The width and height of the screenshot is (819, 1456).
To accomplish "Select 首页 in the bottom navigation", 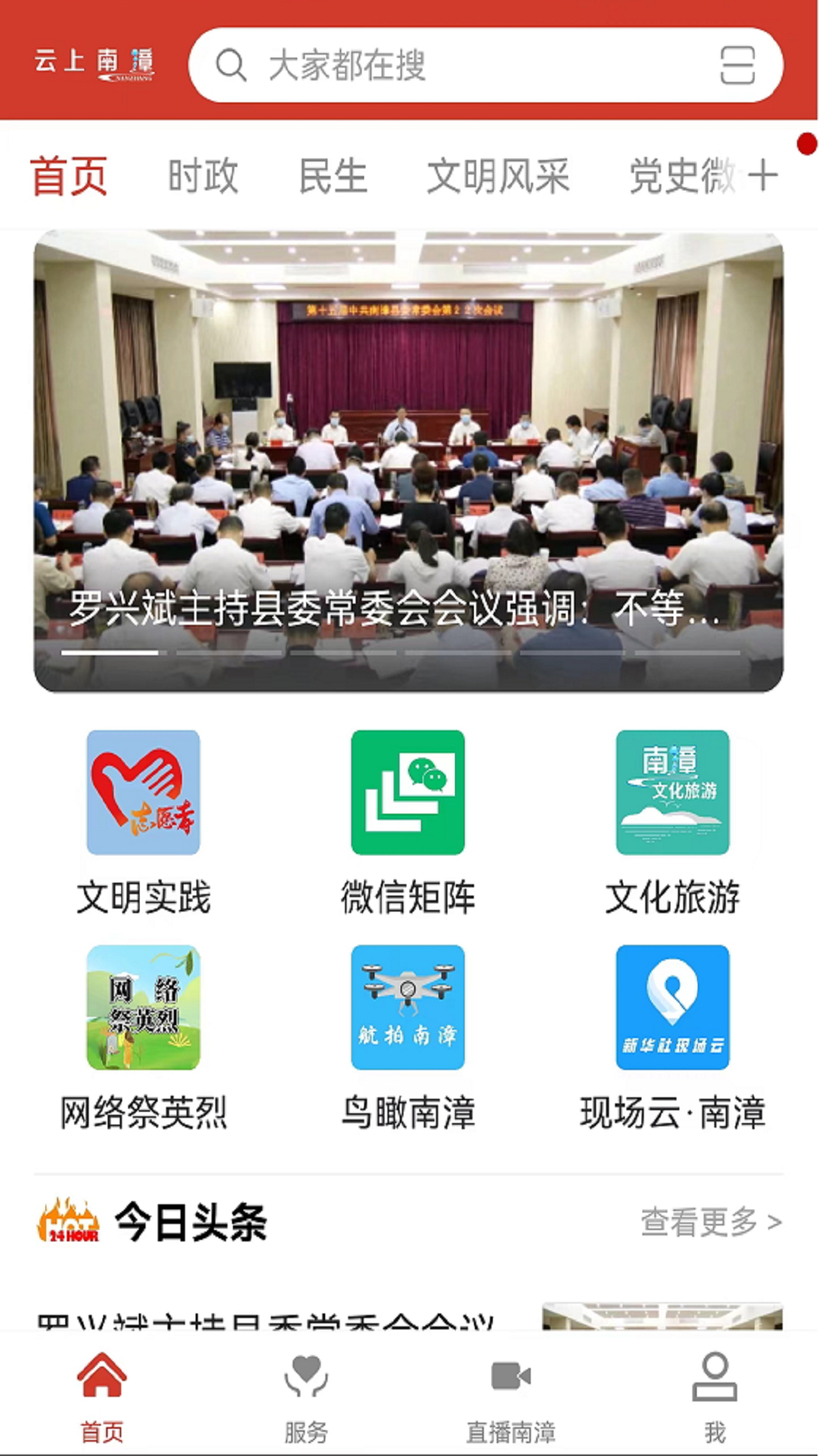I will pos(102,1397).
